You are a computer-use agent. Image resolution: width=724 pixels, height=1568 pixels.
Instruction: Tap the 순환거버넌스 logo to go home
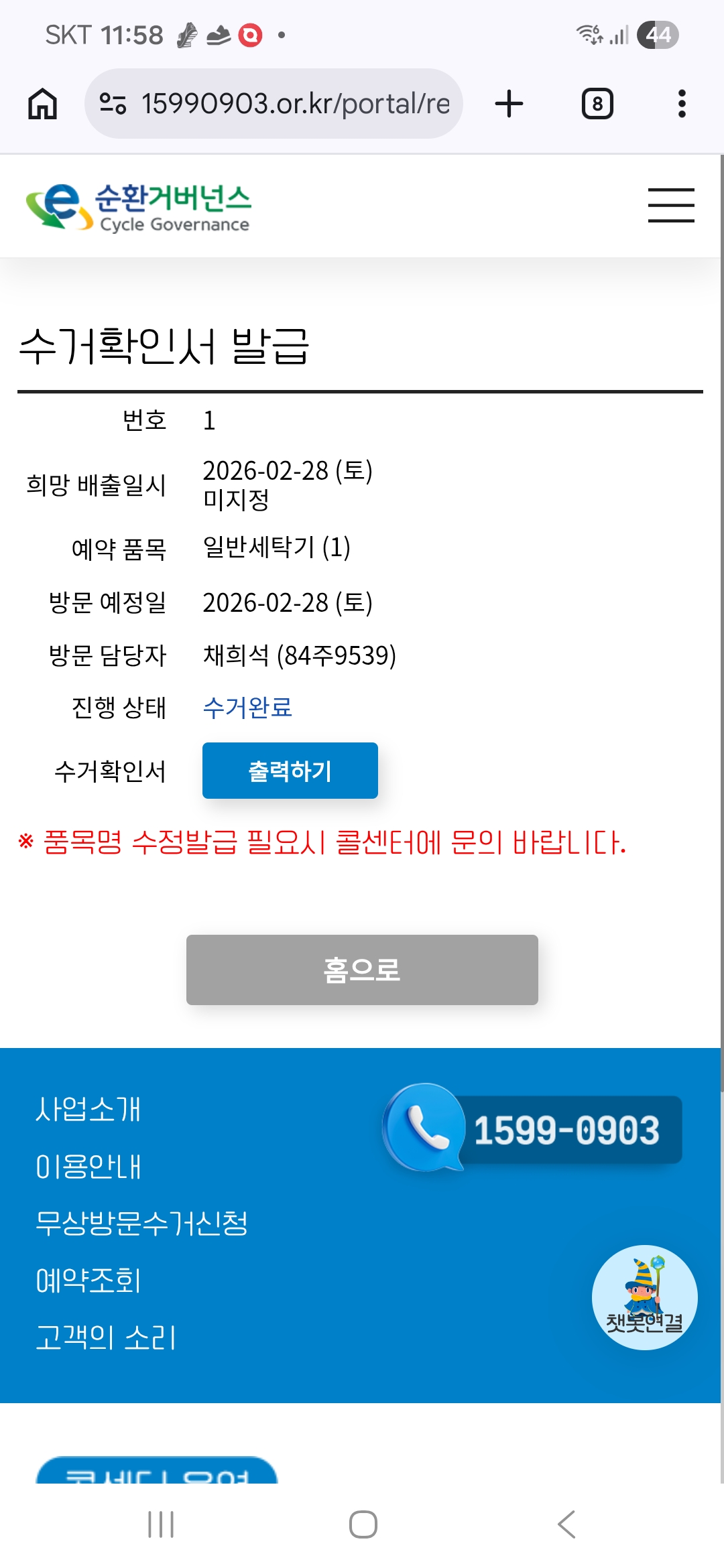(x=138, y=208)
